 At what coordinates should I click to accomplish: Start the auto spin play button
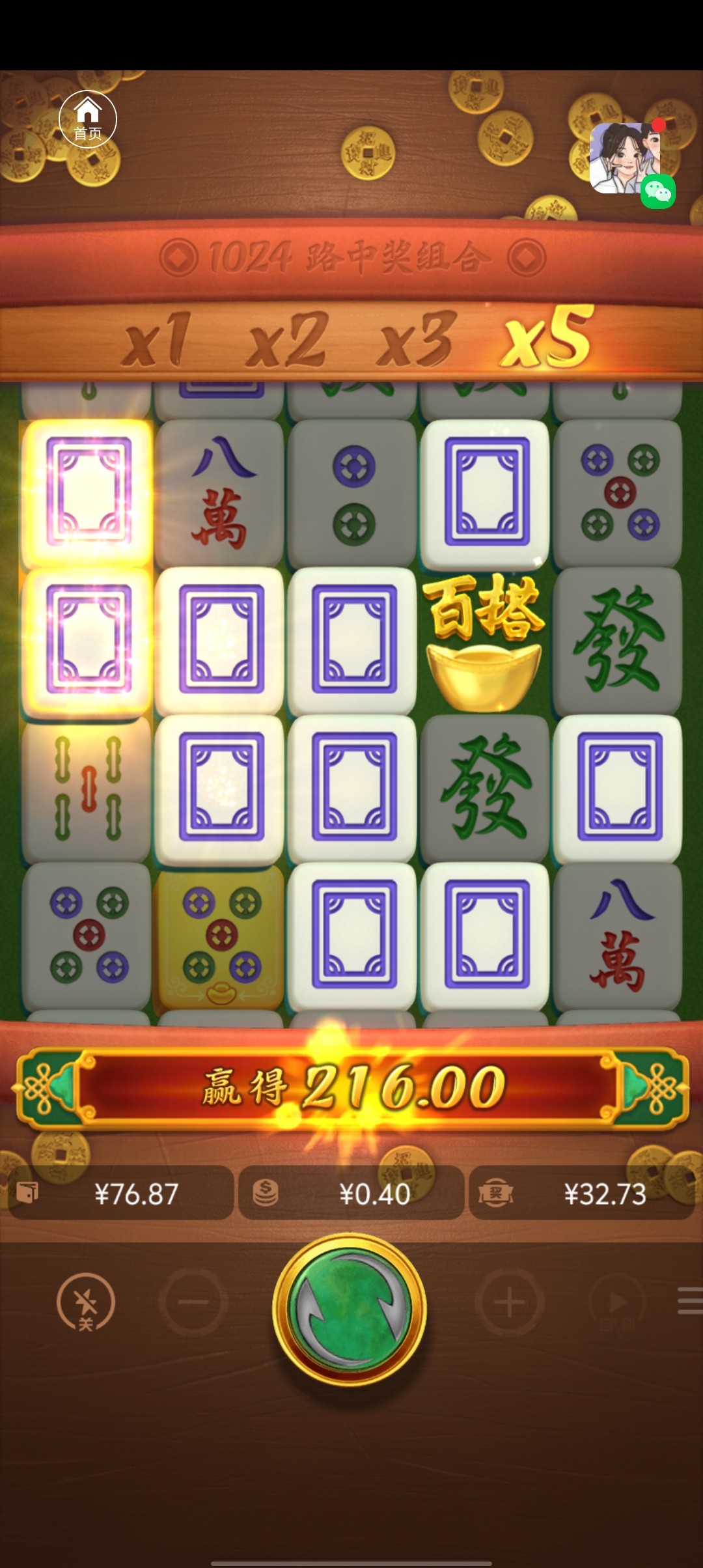point(616,1302)
